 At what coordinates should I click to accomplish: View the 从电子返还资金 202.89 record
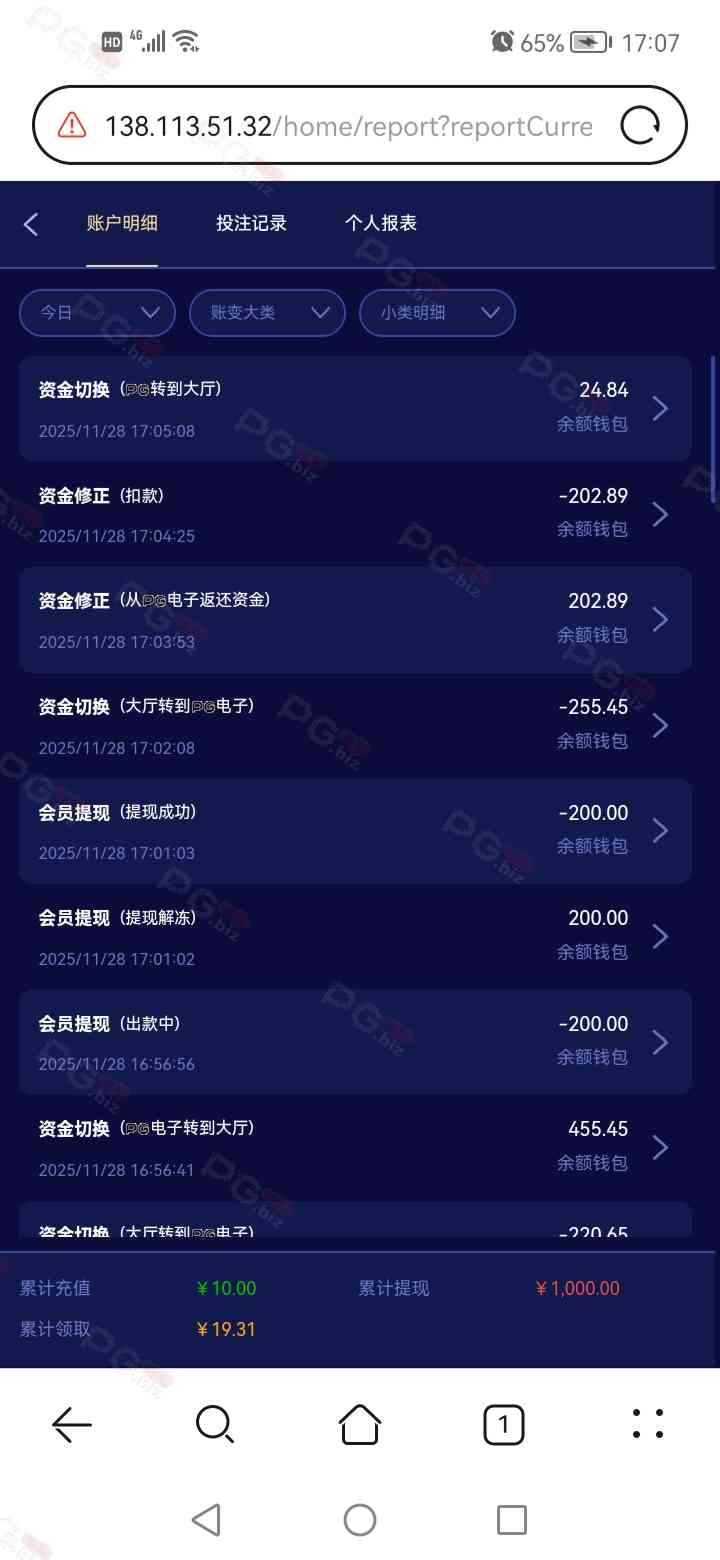[355, 620]
